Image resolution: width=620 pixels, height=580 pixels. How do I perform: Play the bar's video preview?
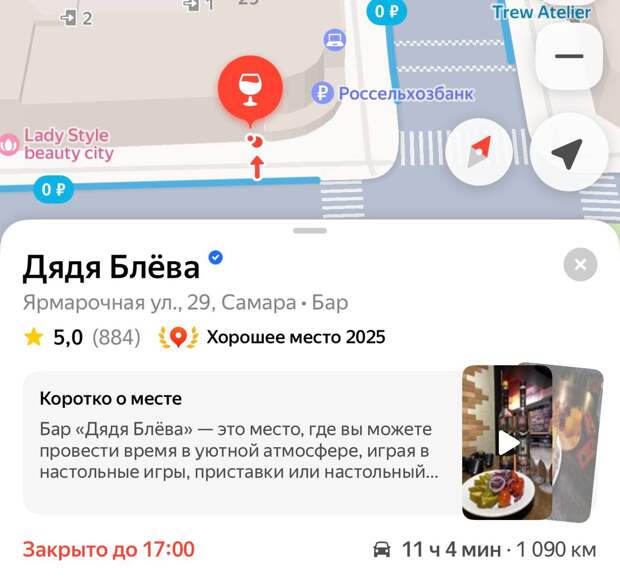click(508, 442)
